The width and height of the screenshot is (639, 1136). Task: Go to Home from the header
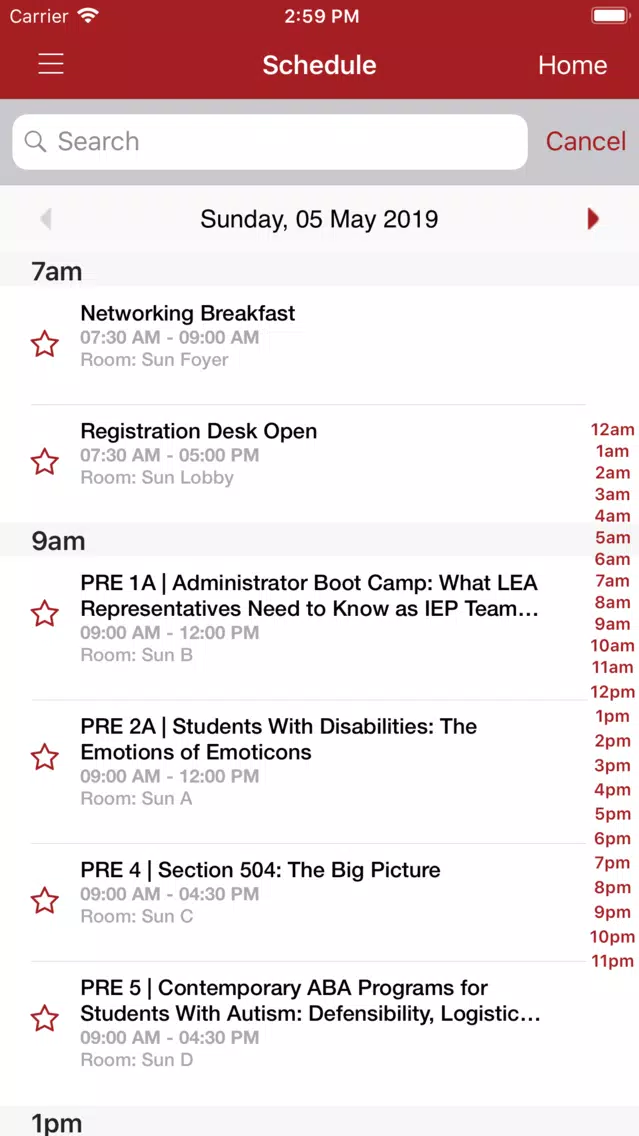(572, 65)
